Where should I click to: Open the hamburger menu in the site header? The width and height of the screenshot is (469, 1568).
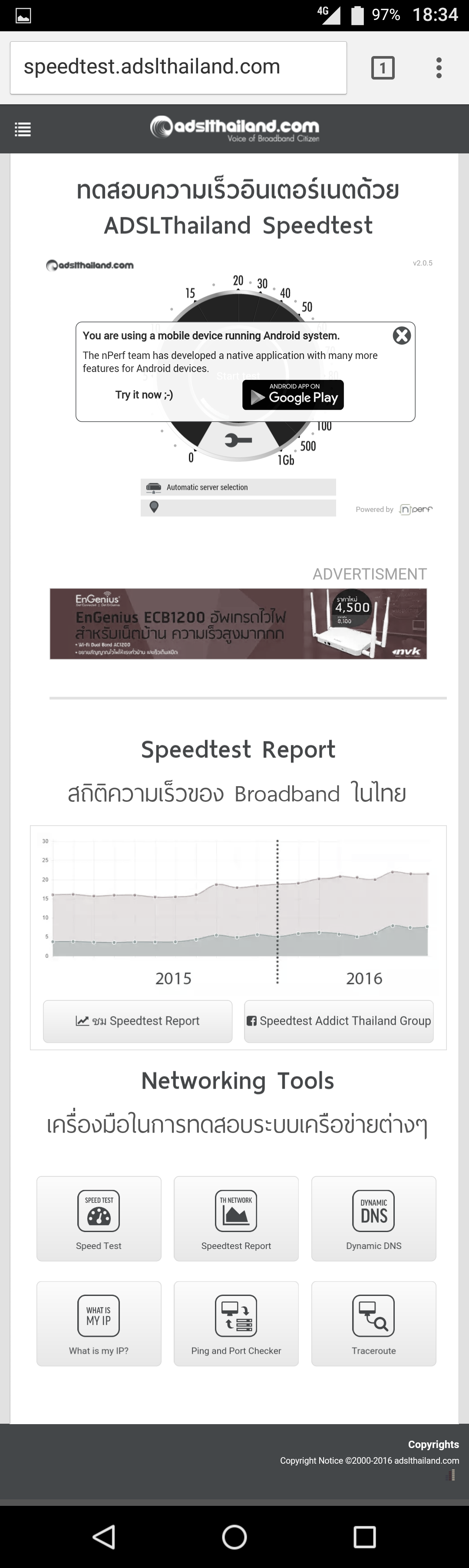(23, 129)
